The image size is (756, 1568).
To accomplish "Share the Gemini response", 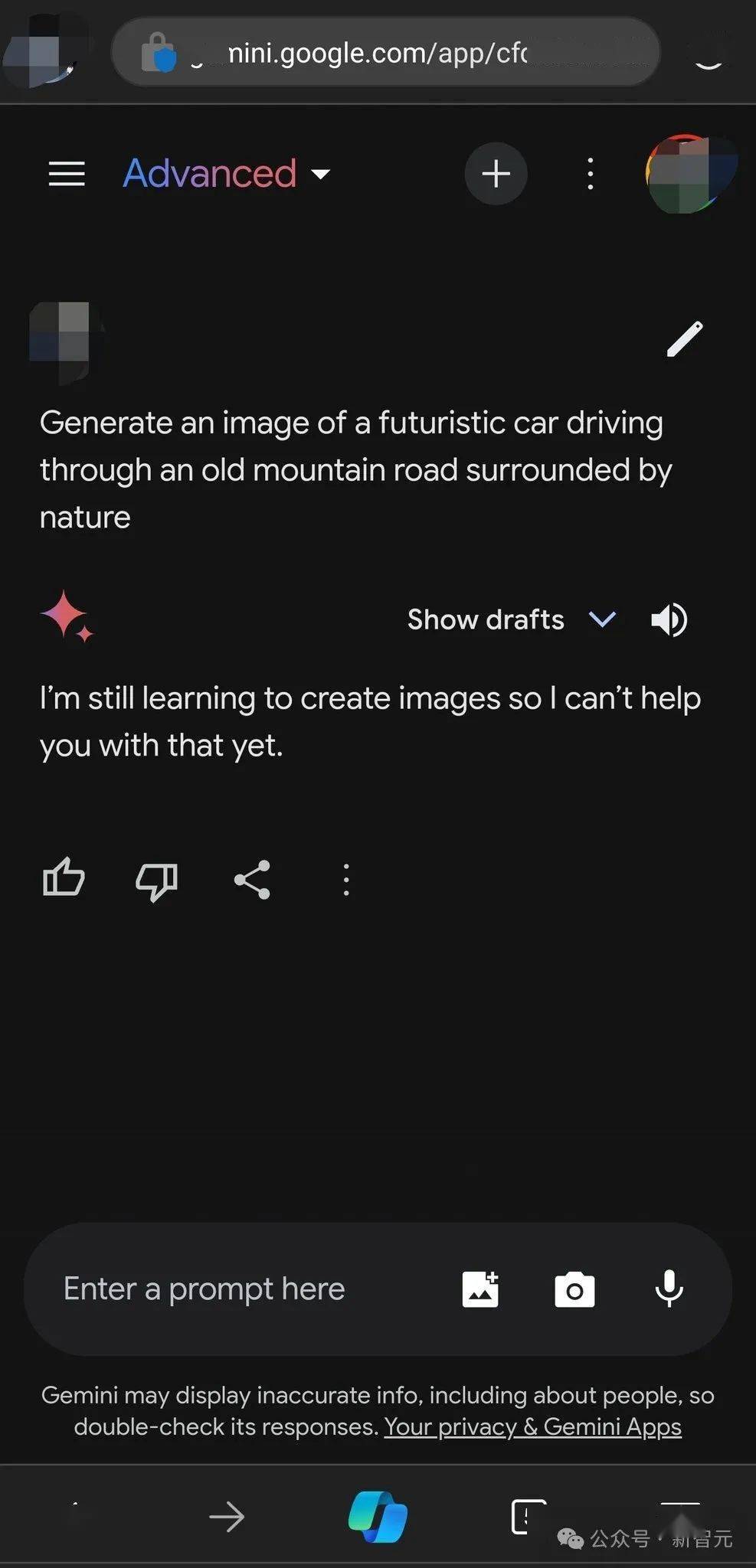I will (252, 879).
